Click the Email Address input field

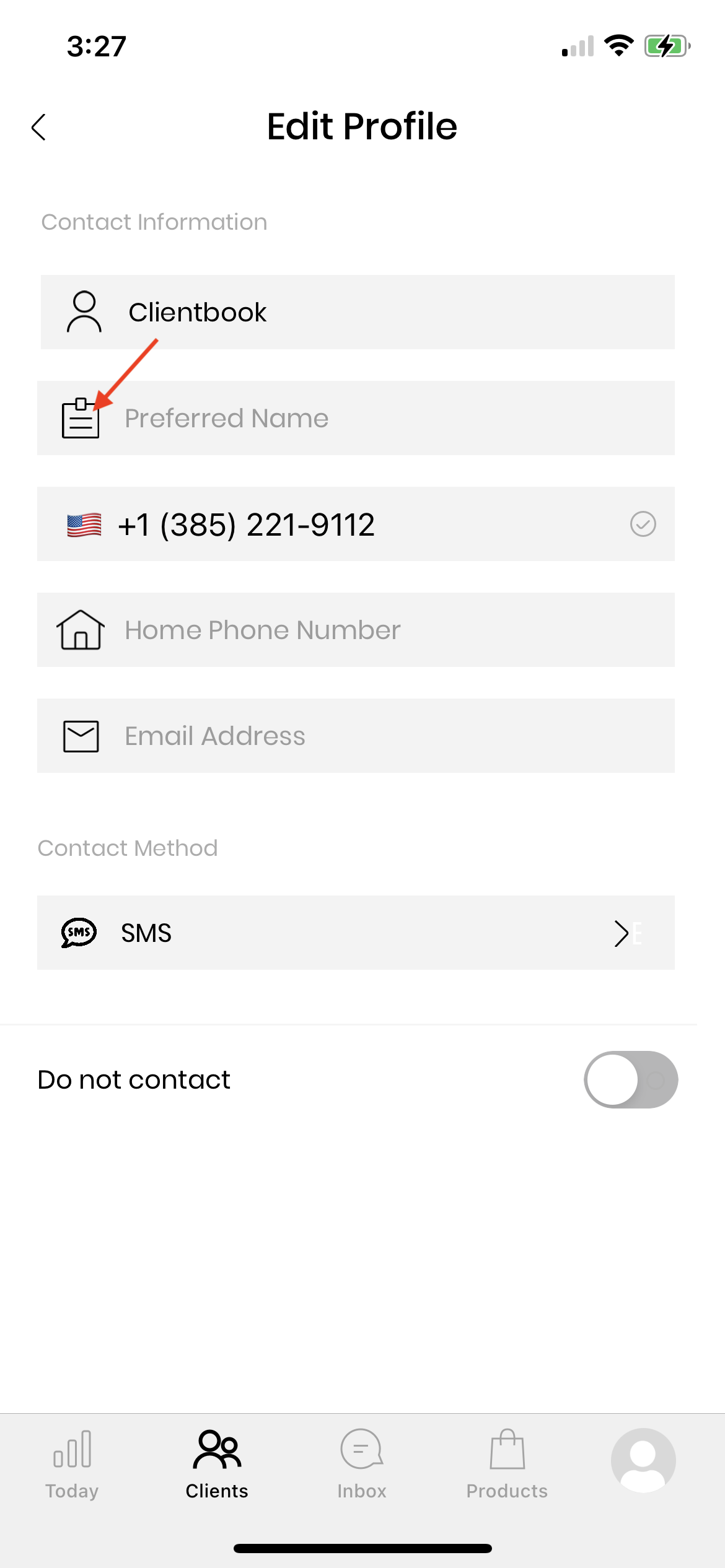pos(356,736)
